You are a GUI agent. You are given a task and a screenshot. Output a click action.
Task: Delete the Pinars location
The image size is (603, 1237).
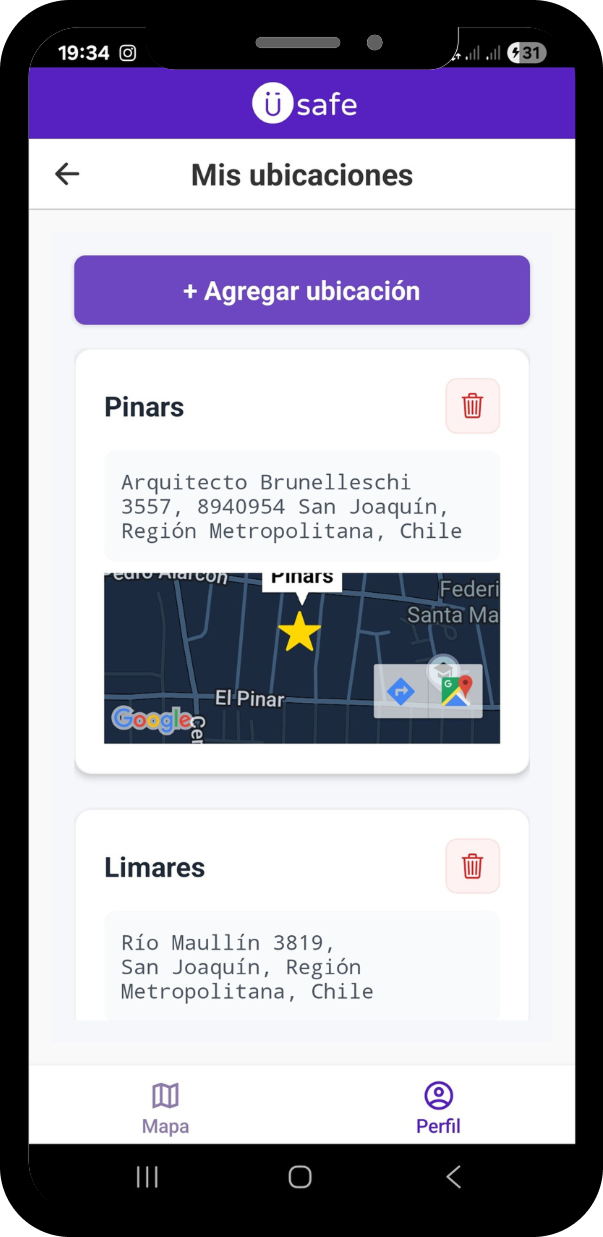(472, 406)
